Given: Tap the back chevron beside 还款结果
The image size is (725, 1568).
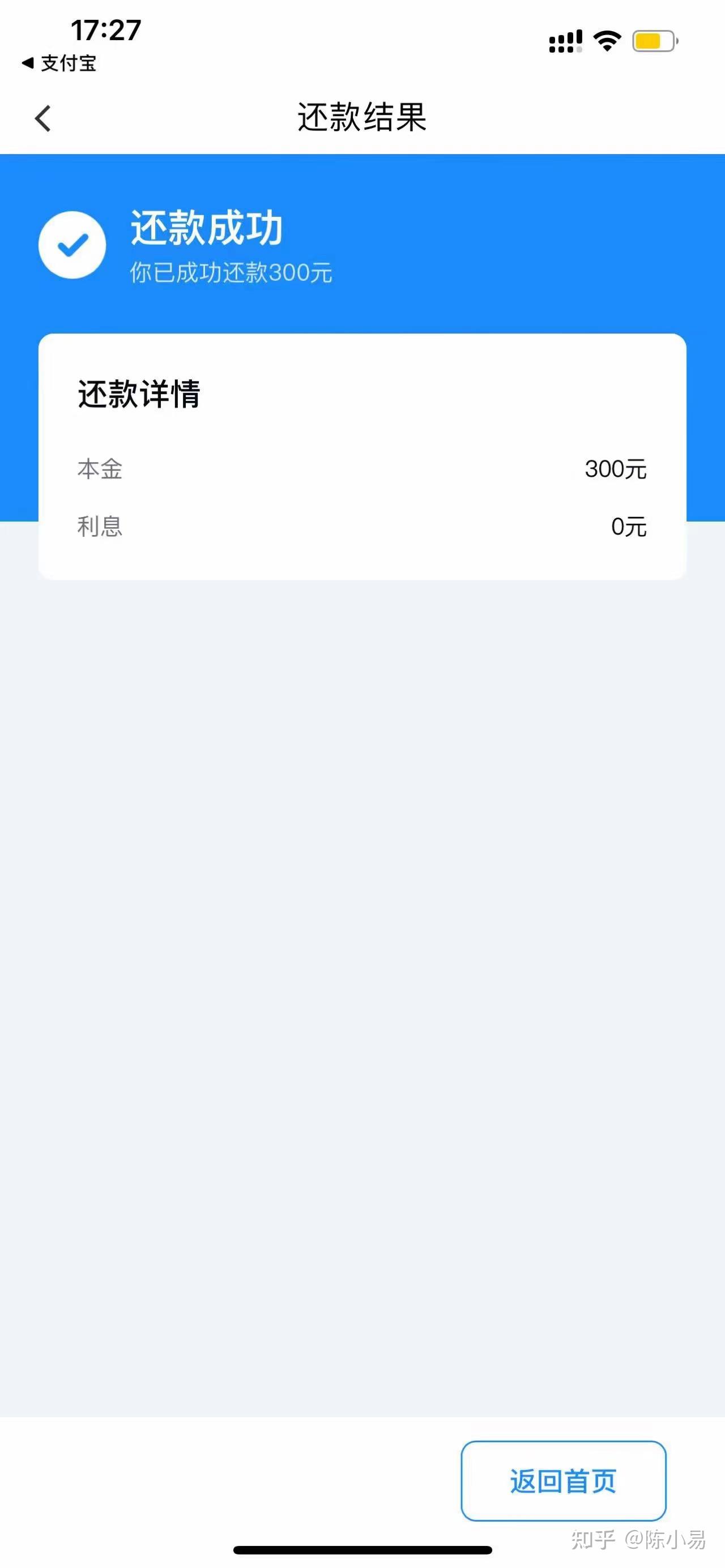Looking at the screenshot, I should pyautogui.click(x=42, y=119).
